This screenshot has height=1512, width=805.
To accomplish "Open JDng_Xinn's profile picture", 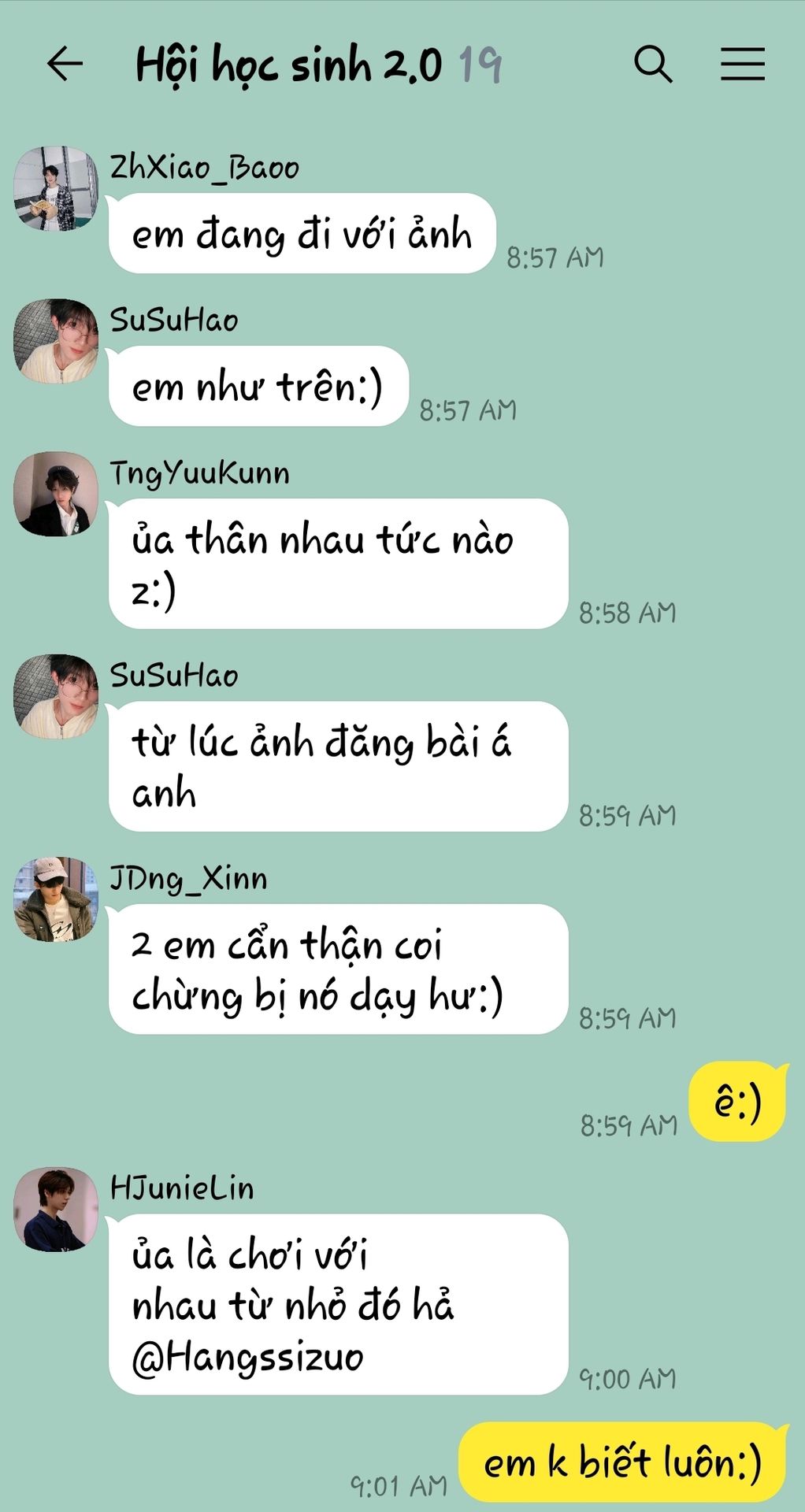I will pyautogui.click(x=56, y=899).
